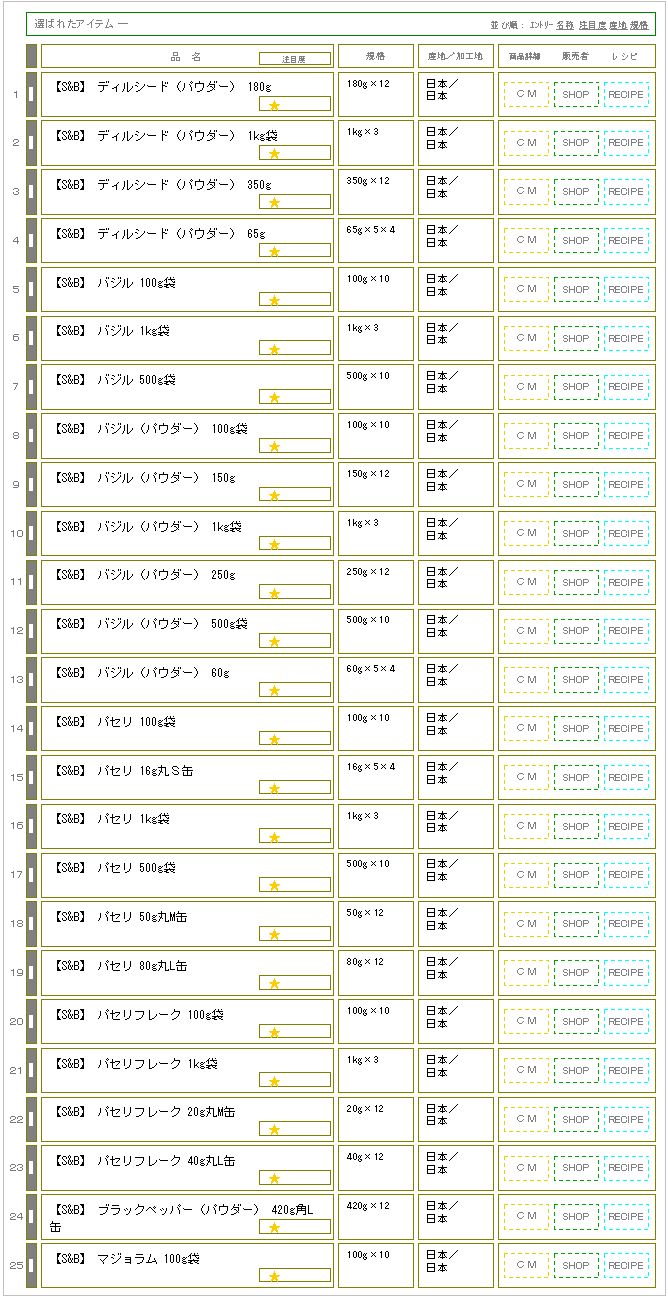Screen dimensions: 668x1298
Task: Open CM for パセリフレーク 40g丸L缶
Action: tap(526, 1168)
